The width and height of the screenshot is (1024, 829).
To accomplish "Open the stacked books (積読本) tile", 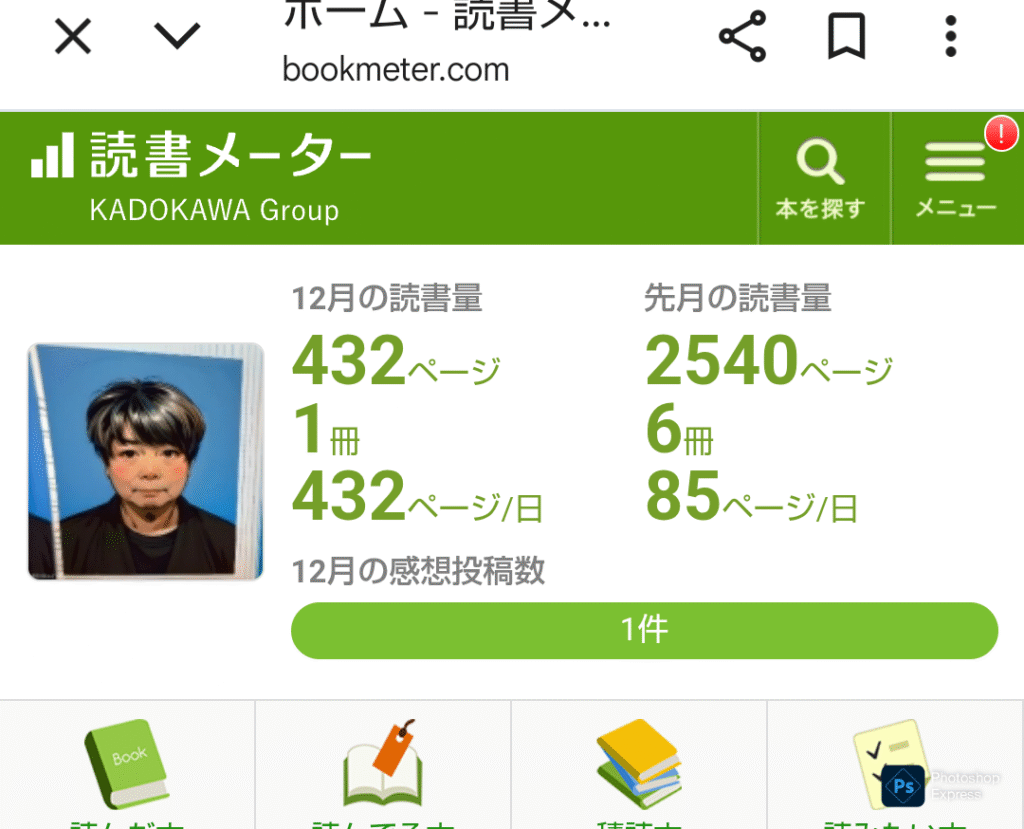I will [639, 765].
